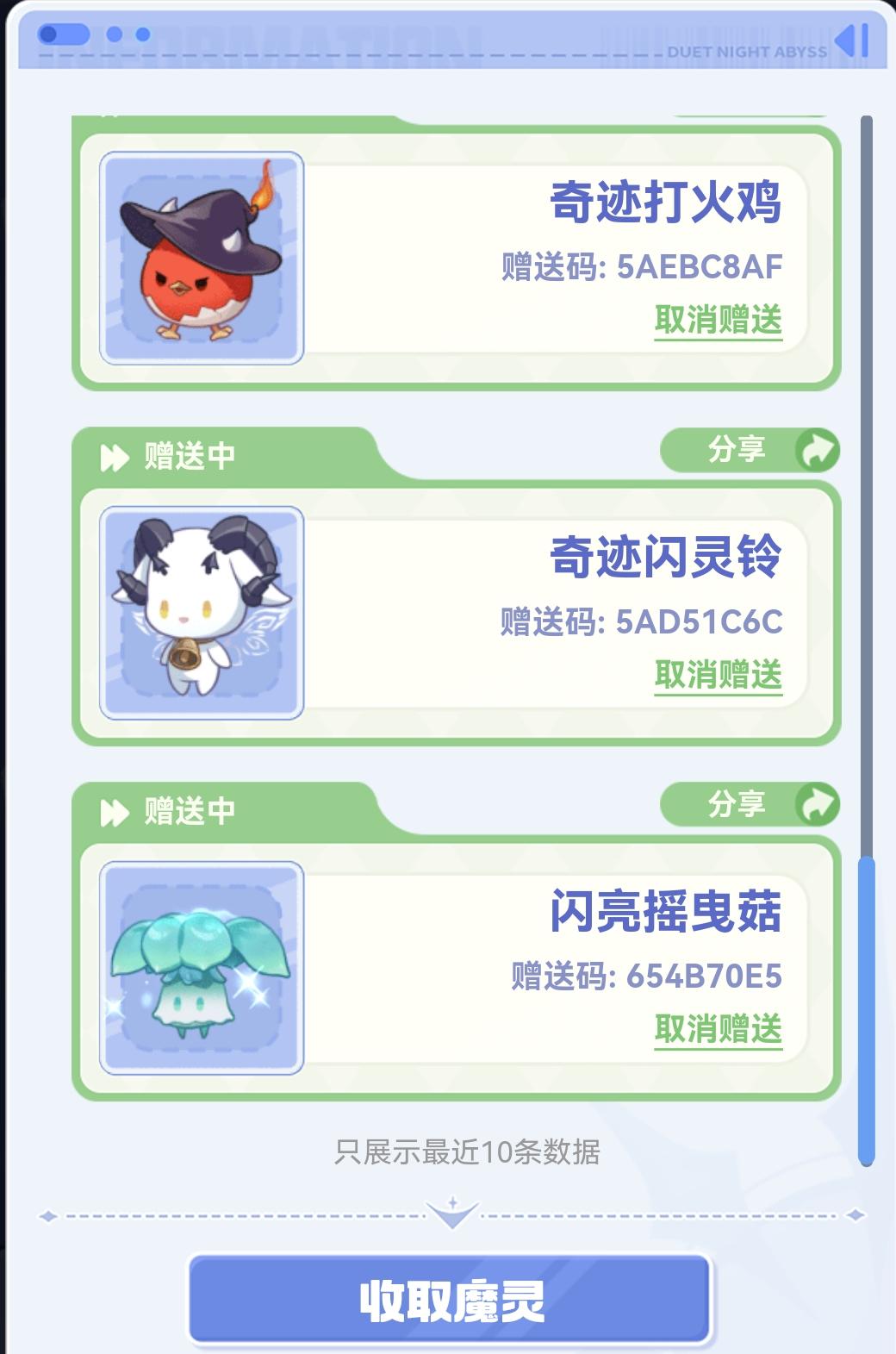Share the 闪亮摇曳菇 gift
This screenshot has width=896, height=1354.
(749, 805)
